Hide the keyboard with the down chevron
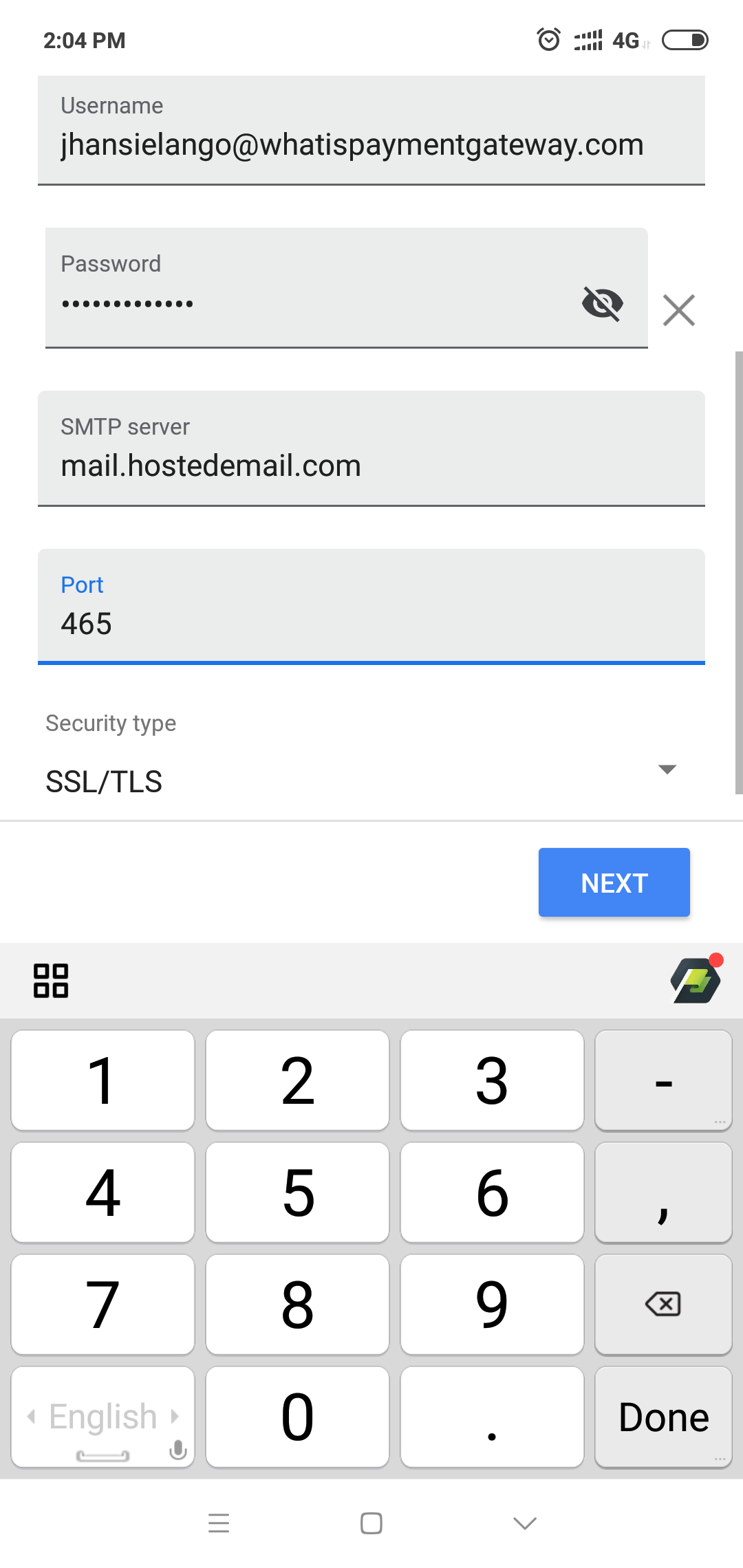 point(525,1523)
